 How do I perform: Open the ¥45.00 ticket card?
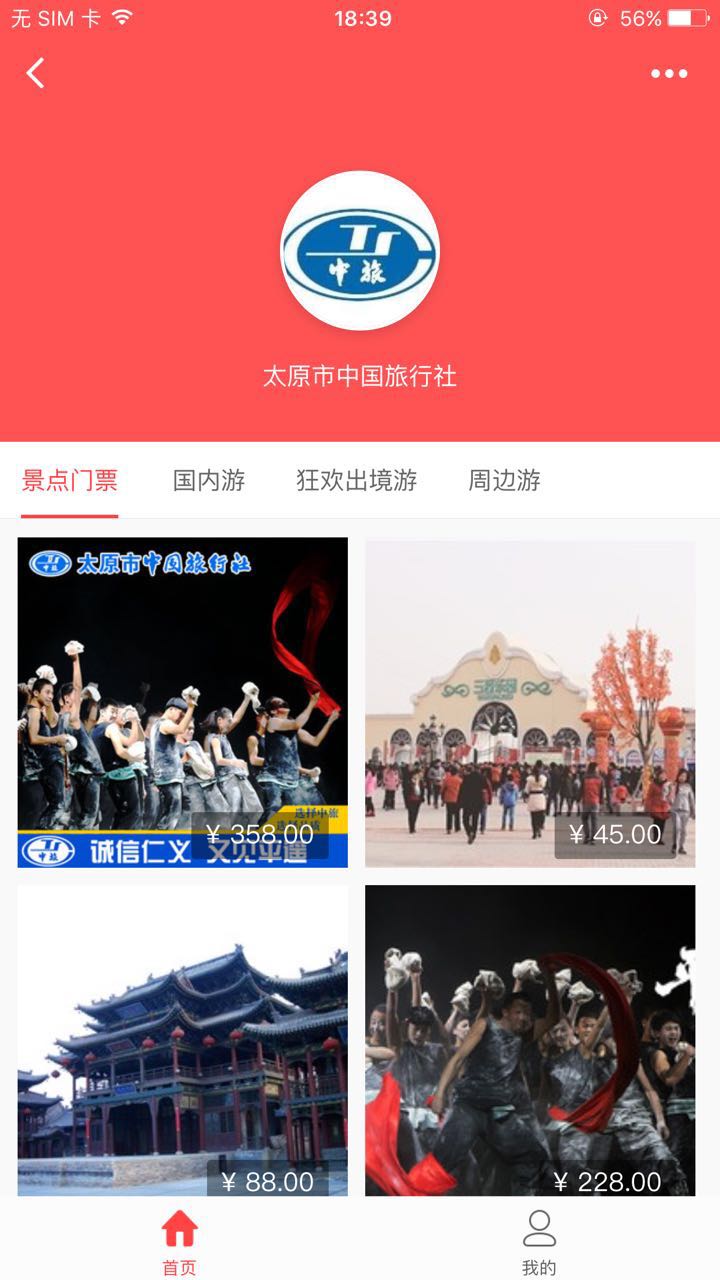[x=530, y=702]
